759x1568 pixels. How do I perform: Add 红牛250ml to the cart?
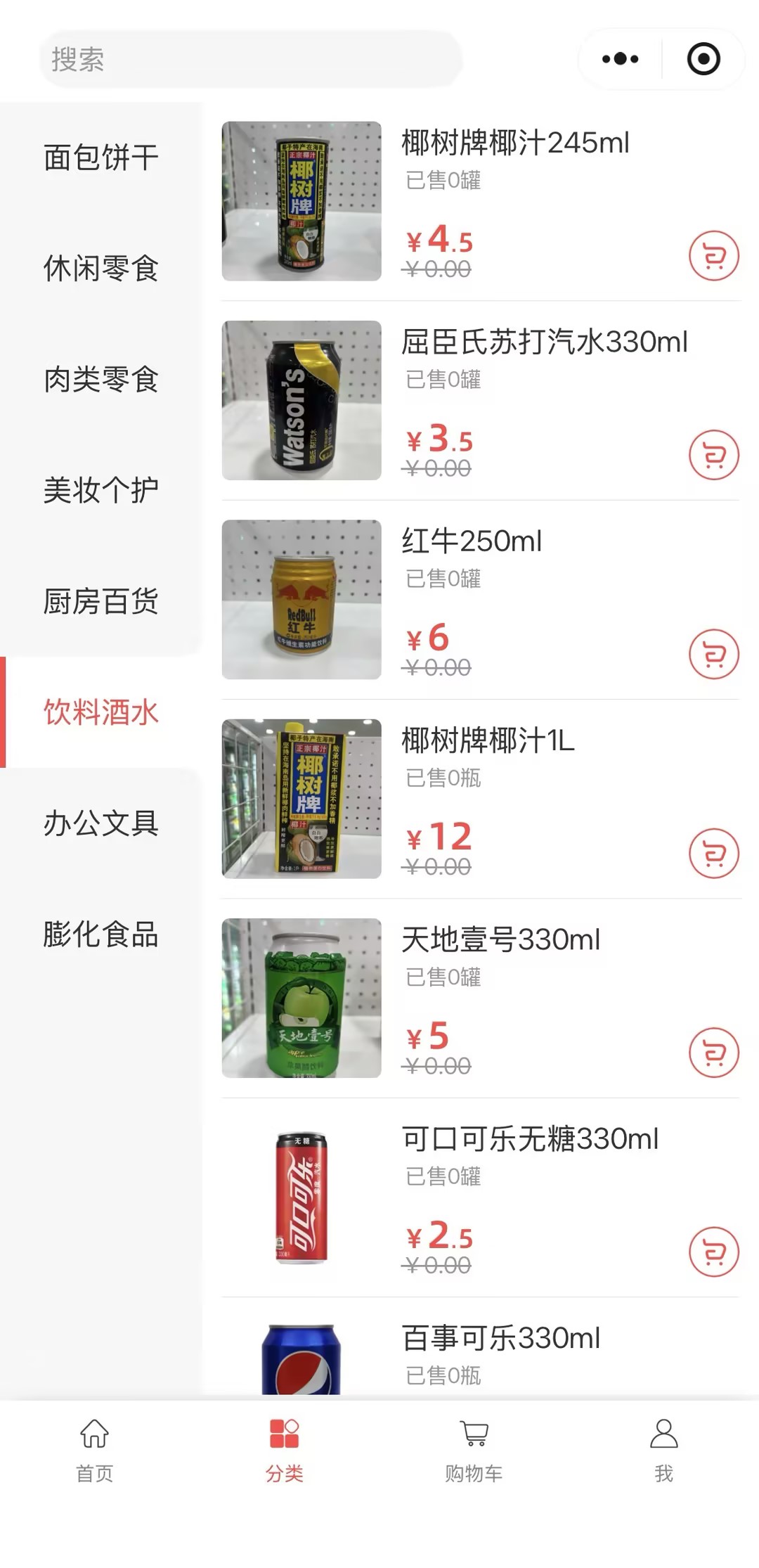(x=713, y=654)
